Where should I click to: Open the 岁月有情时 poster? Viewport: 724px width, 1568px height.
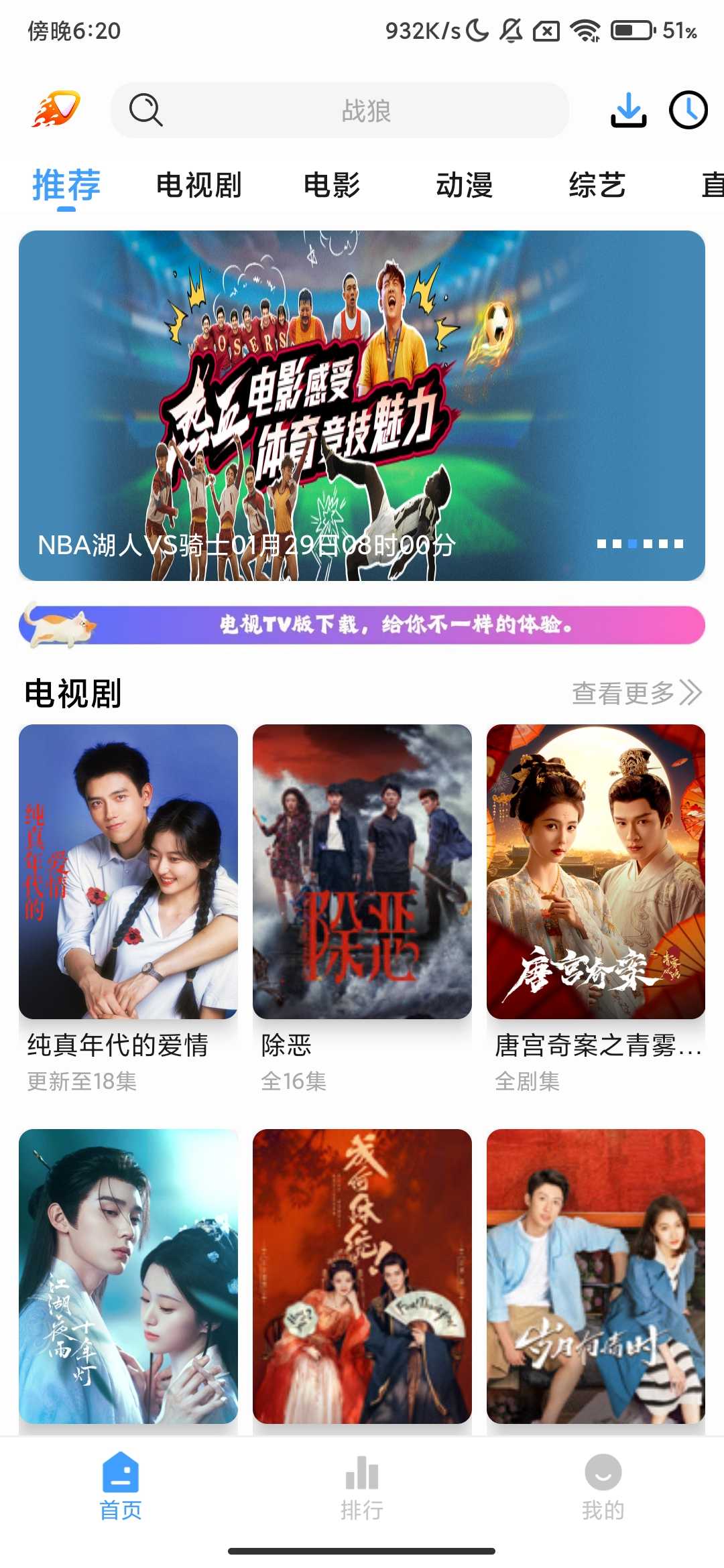(595, 1276)
